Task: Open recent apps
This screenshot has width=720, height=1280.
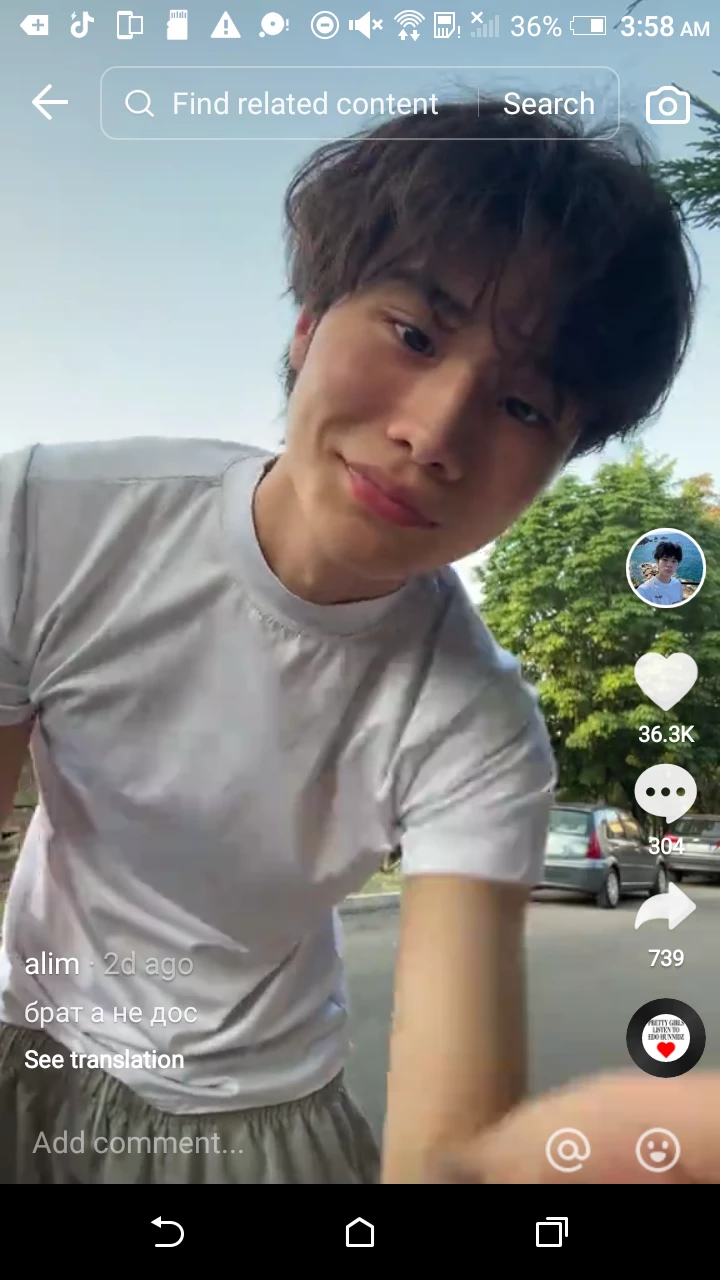Action: coord(551,1233)
